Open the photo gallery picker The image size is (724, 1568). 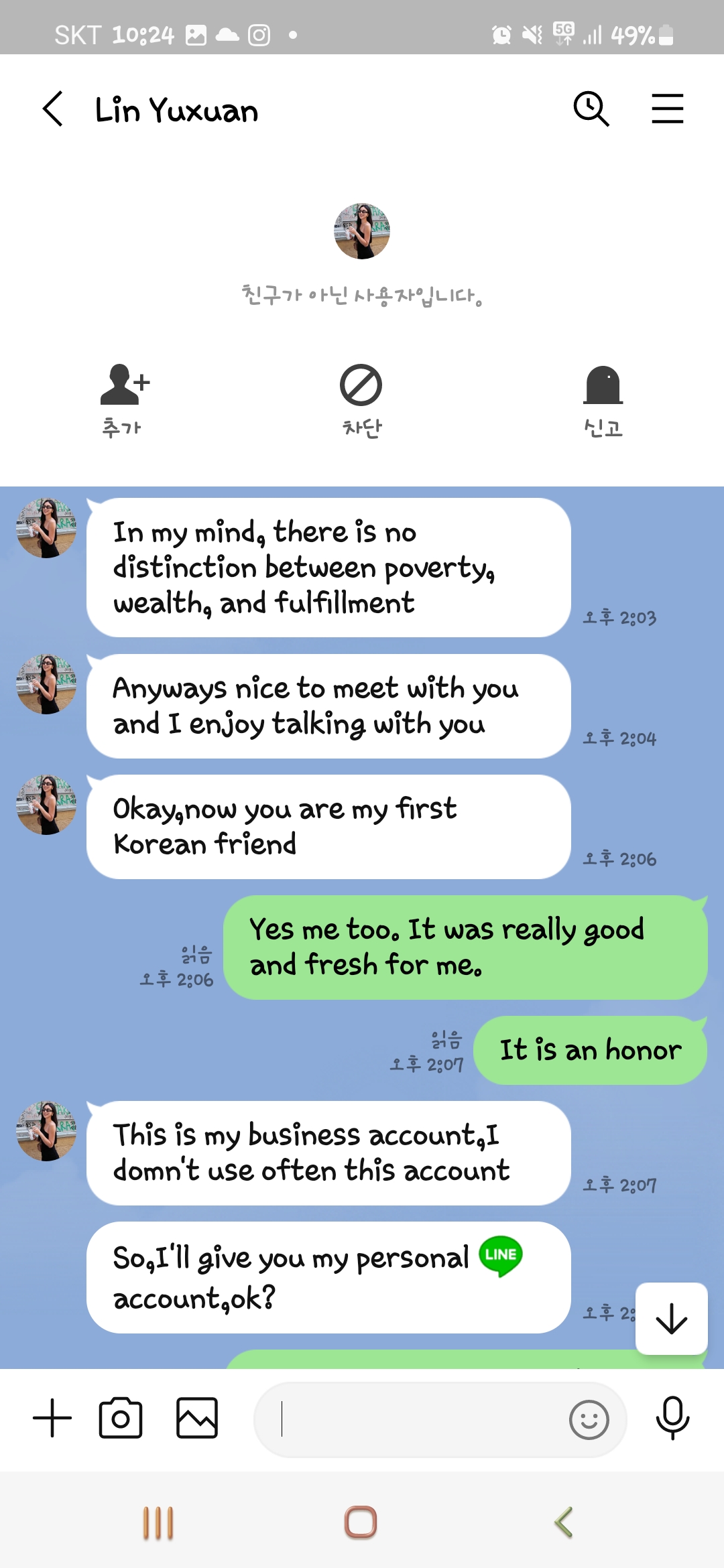[x=197, y=1418]
